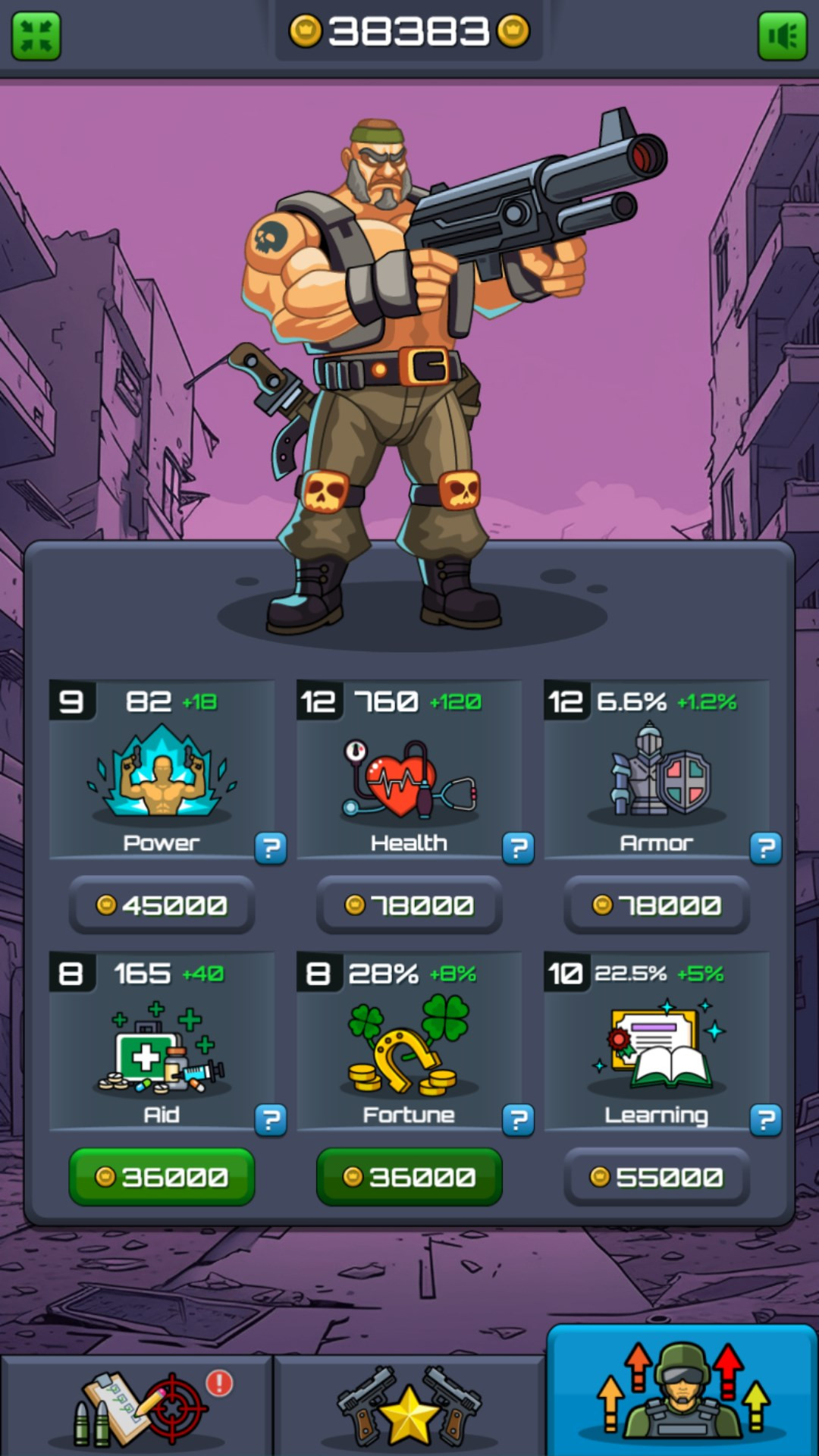819x1456 pixels.
Task: Upgrade Aid for 36000 coins
Action: point(162,1176)
